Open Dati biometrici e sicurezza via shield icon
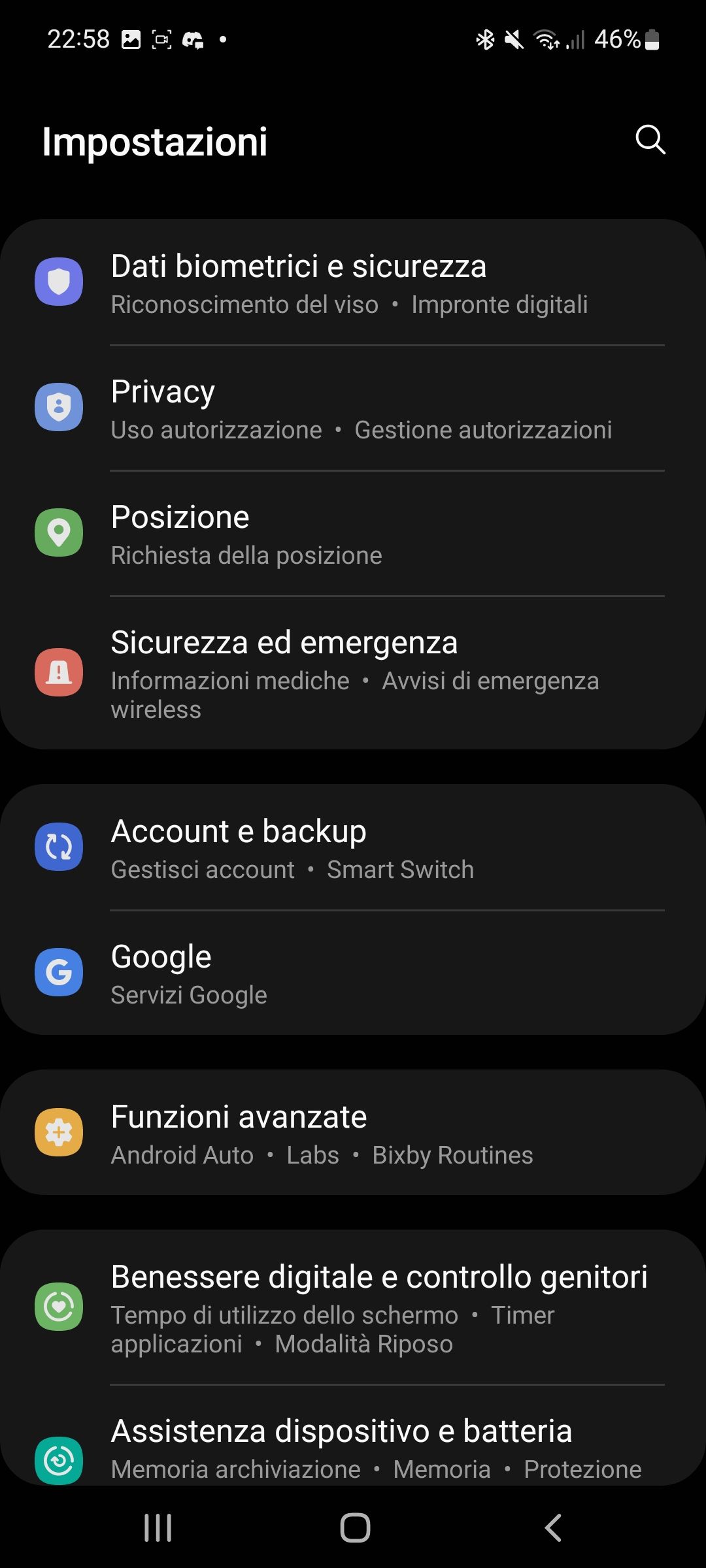Viewport: 706px width, 1568px height. [59, 282]
